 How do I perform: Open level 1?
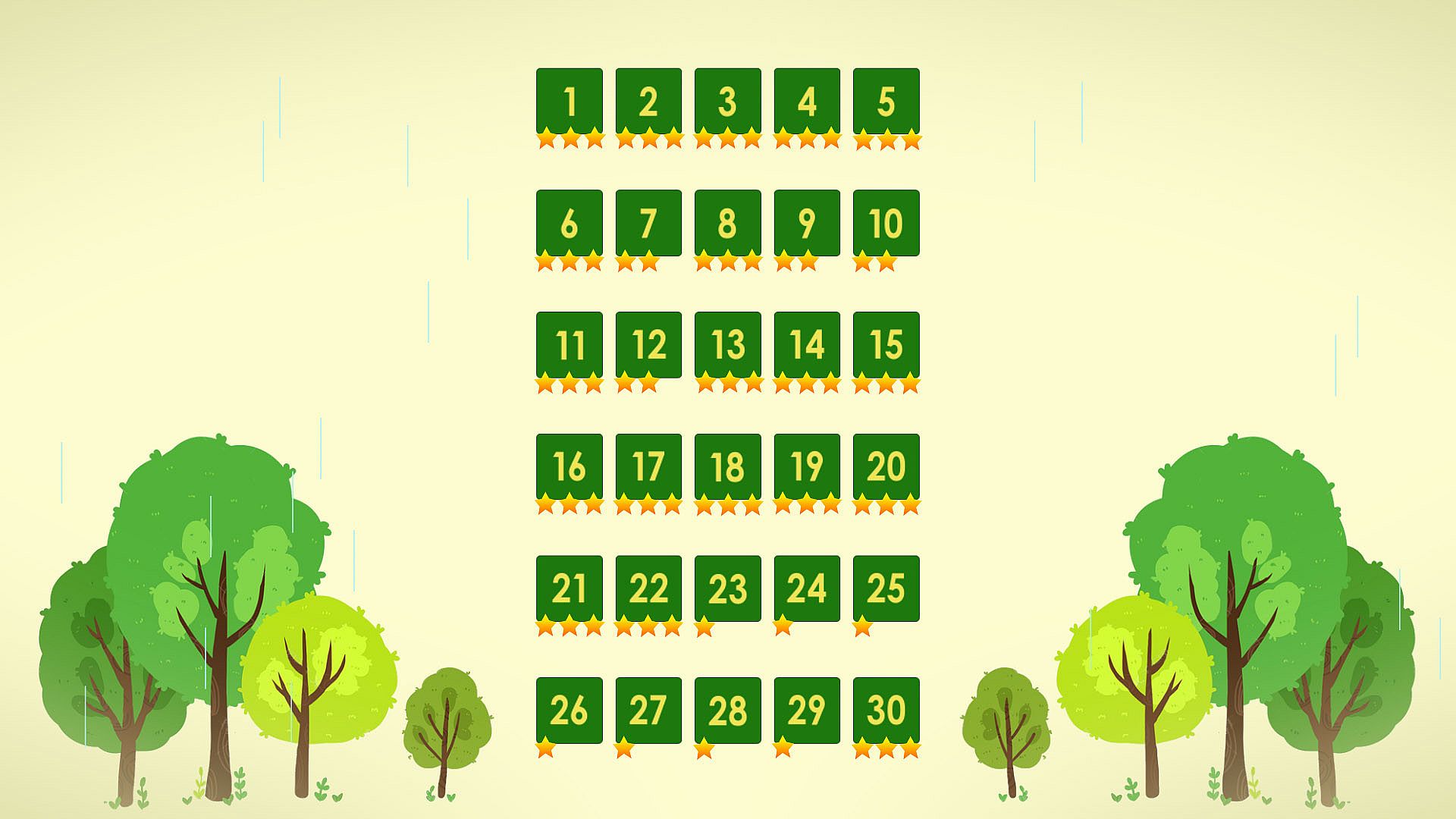click(570, 101)
